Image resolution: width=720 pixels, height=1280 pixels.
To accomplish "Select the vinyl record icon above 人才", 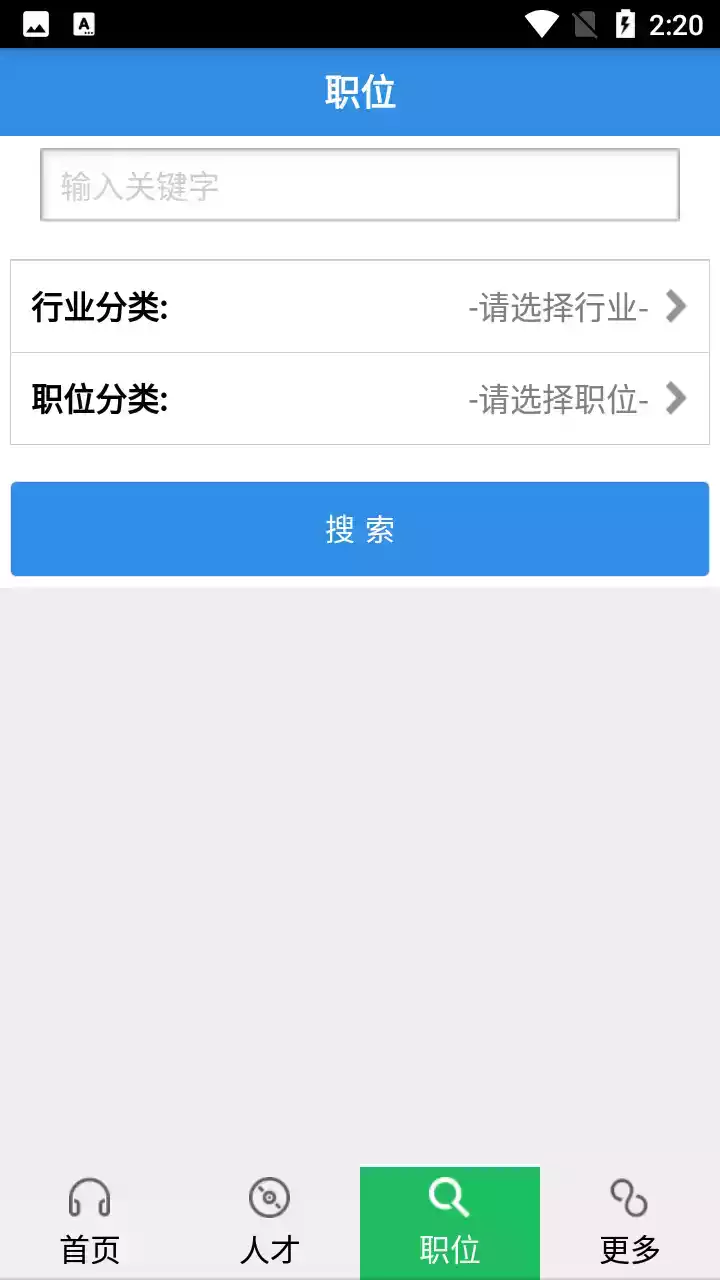I will pos(268,1197).
